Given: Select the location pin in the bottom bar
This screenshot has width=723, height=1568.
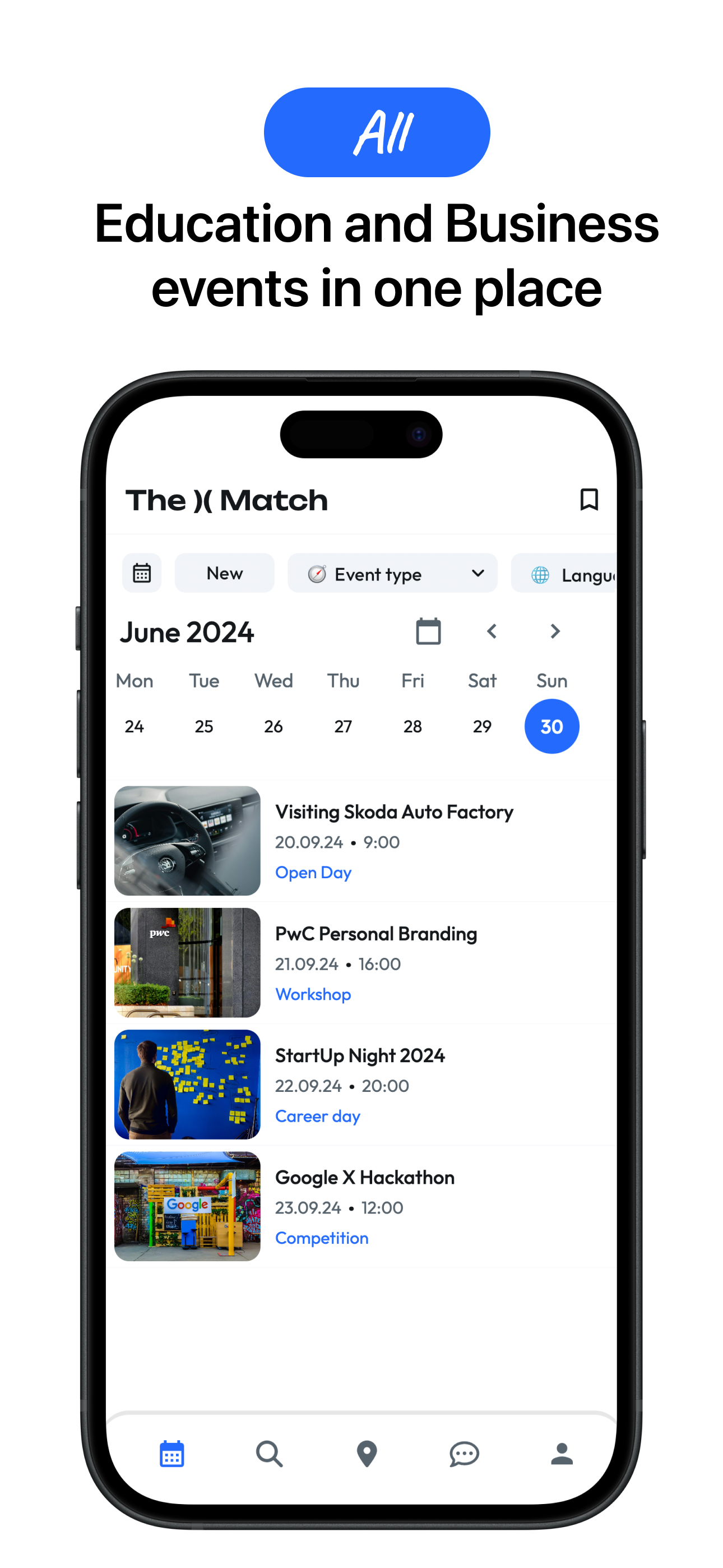Looking at the screenshot, I should click(x=367, y=1454).
